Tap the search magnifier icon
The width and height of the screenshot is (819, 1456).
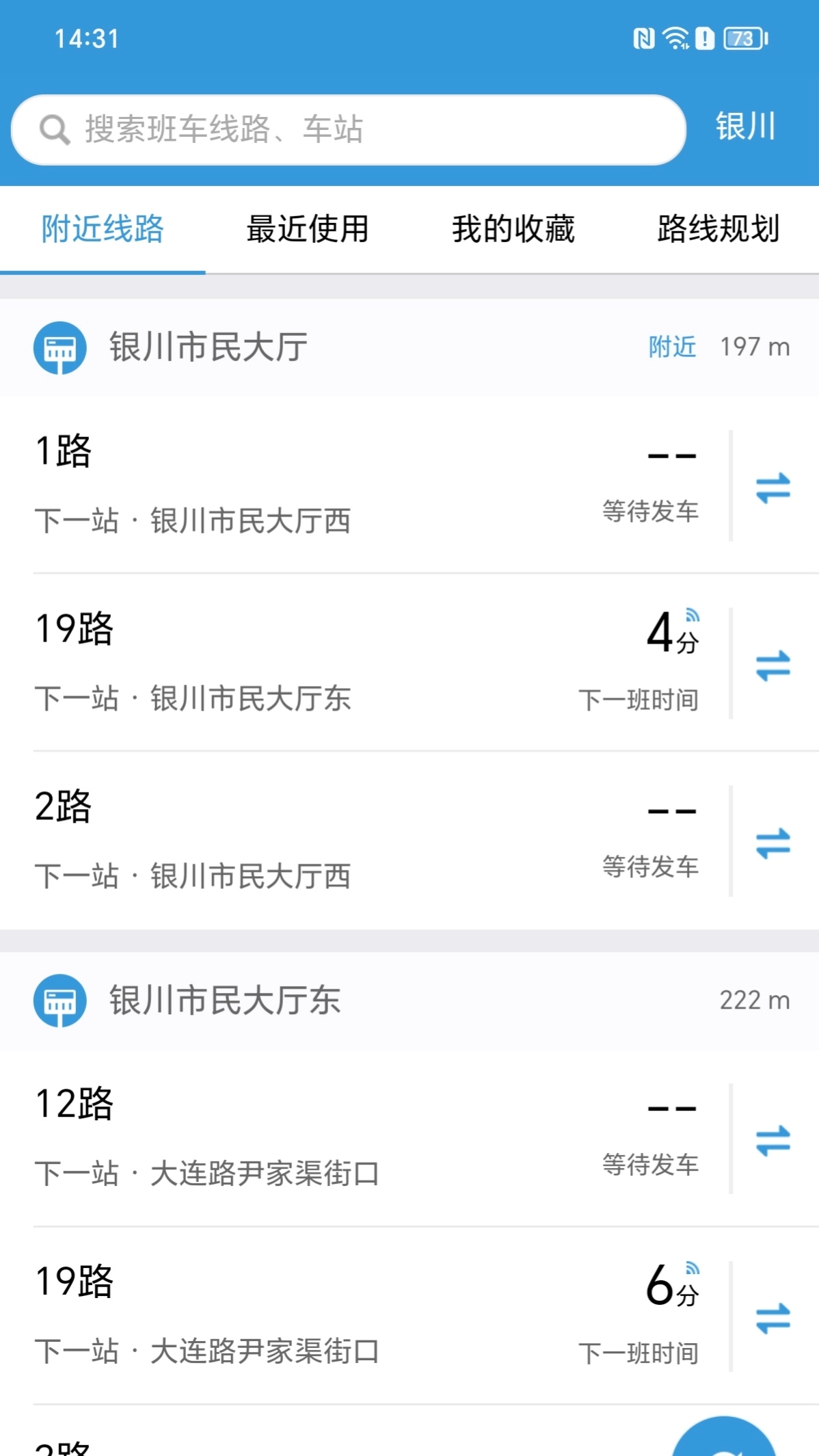point(55,130)
